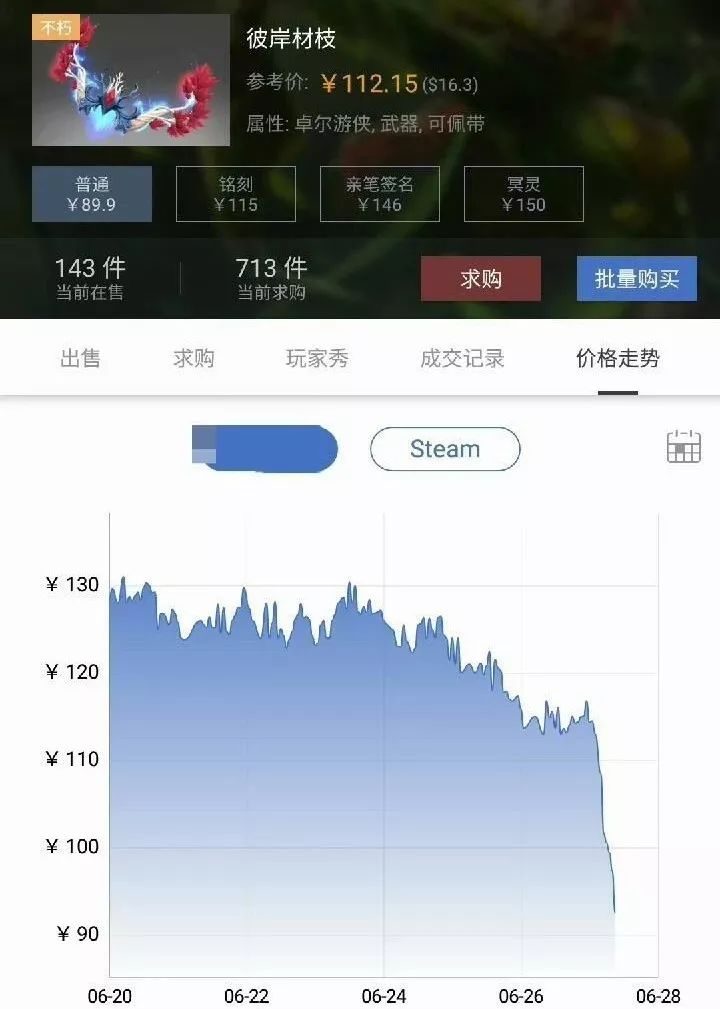The image size is (720, 1009).
Task: Select the 亲笔签名 ¥146 option
Action: point(380,194)
